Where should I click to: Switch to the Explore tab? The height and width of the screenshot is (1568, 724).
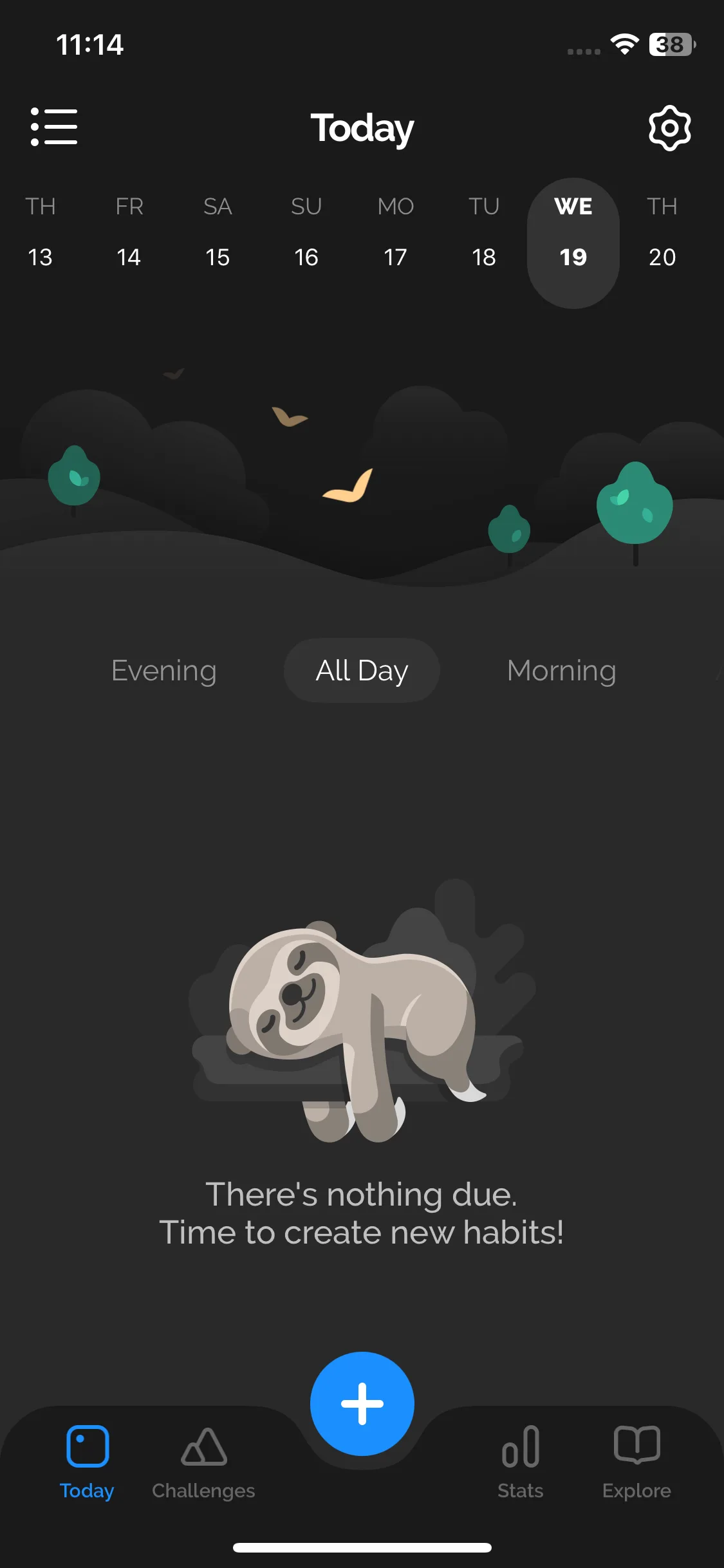(x=636, y=1462)
